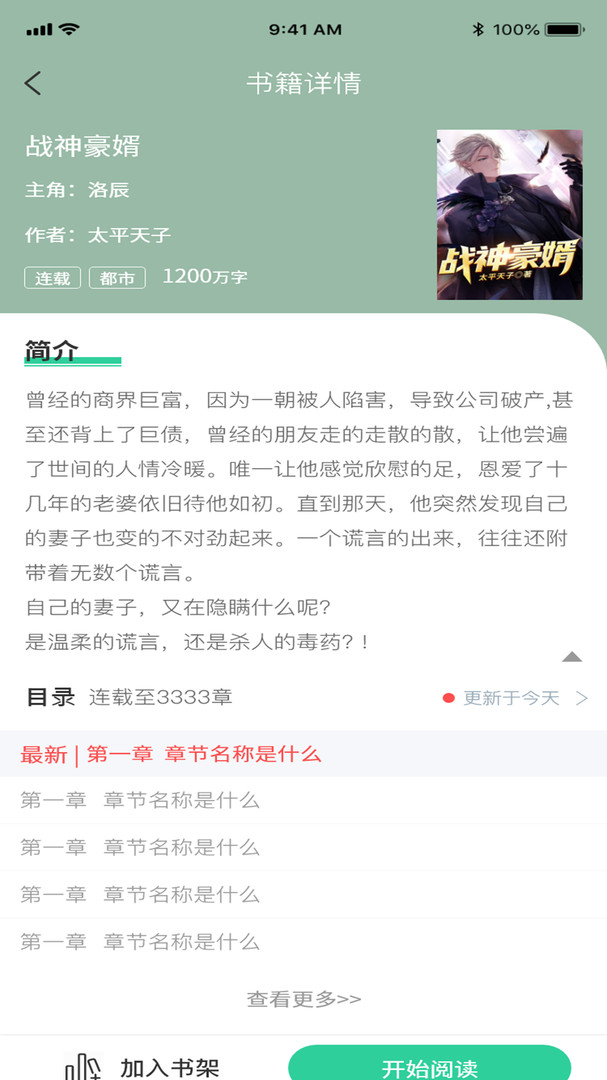Select the 都市 genre tag
This screenshot has height=1080, width=607.
117,278
